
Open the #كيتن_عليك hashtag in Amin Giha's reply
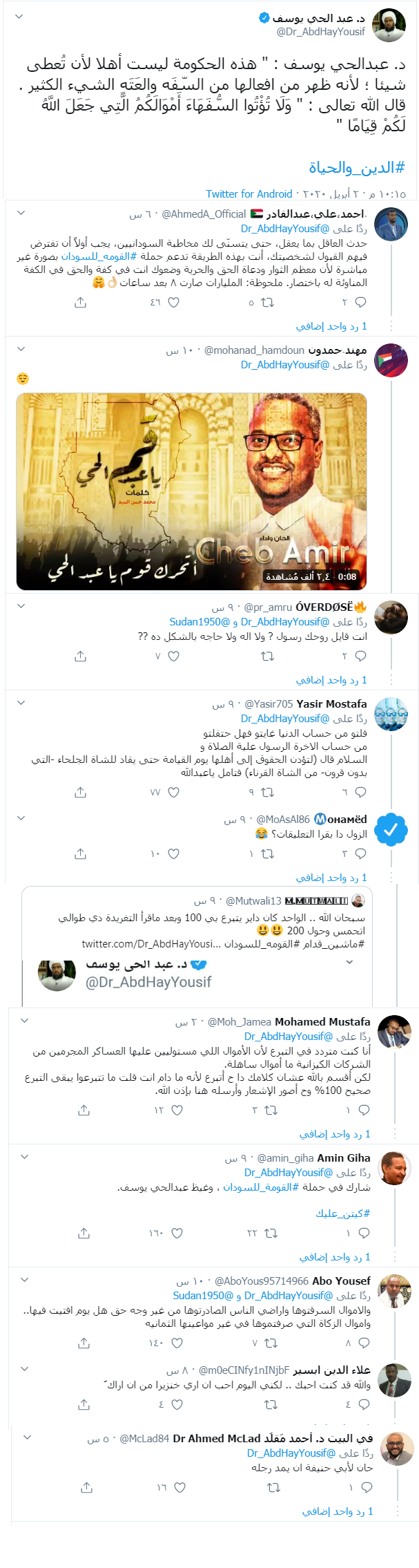click(343, 1213)
